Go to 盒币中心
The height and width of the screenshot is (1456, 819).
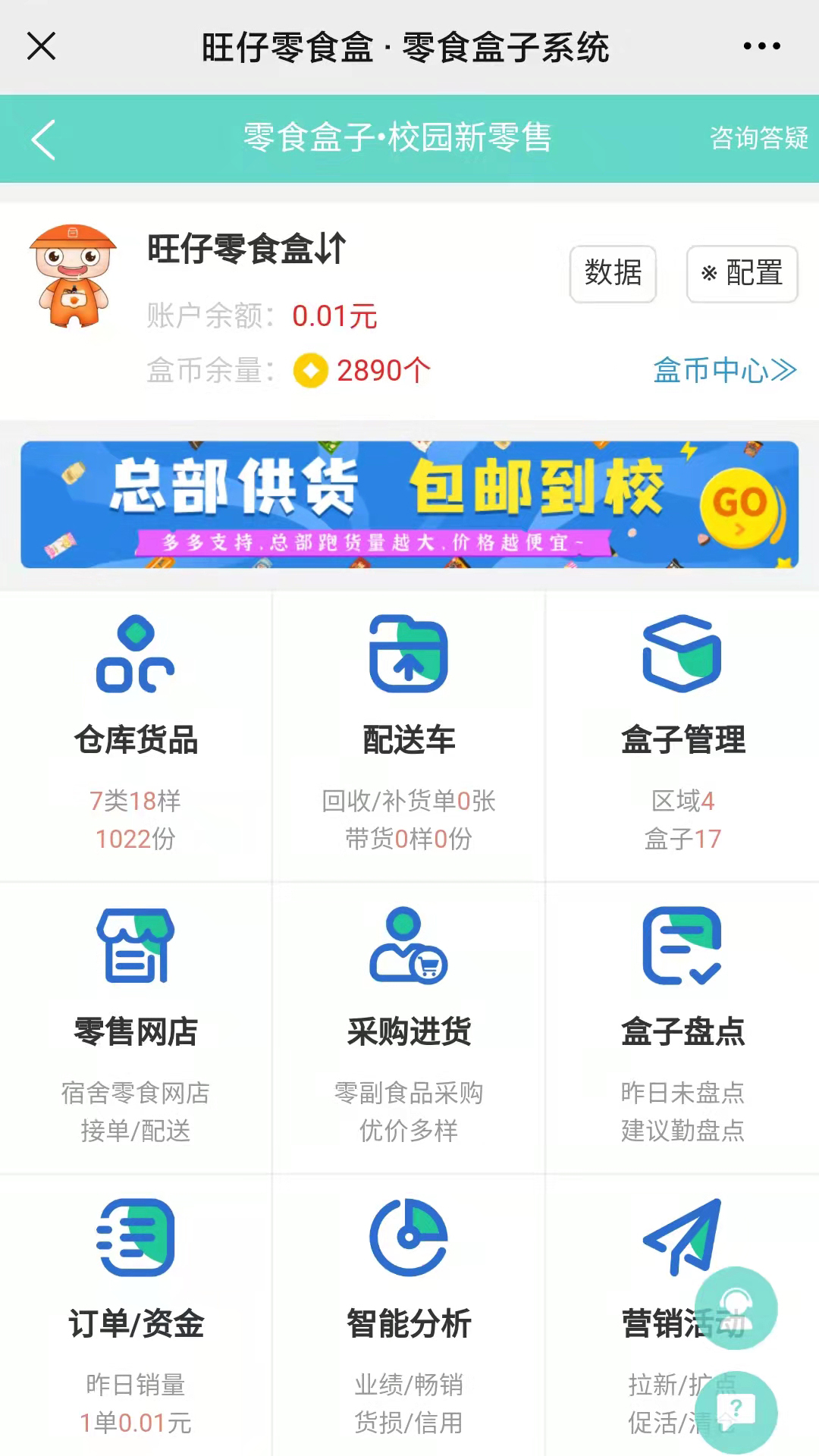tap(724, 370)
